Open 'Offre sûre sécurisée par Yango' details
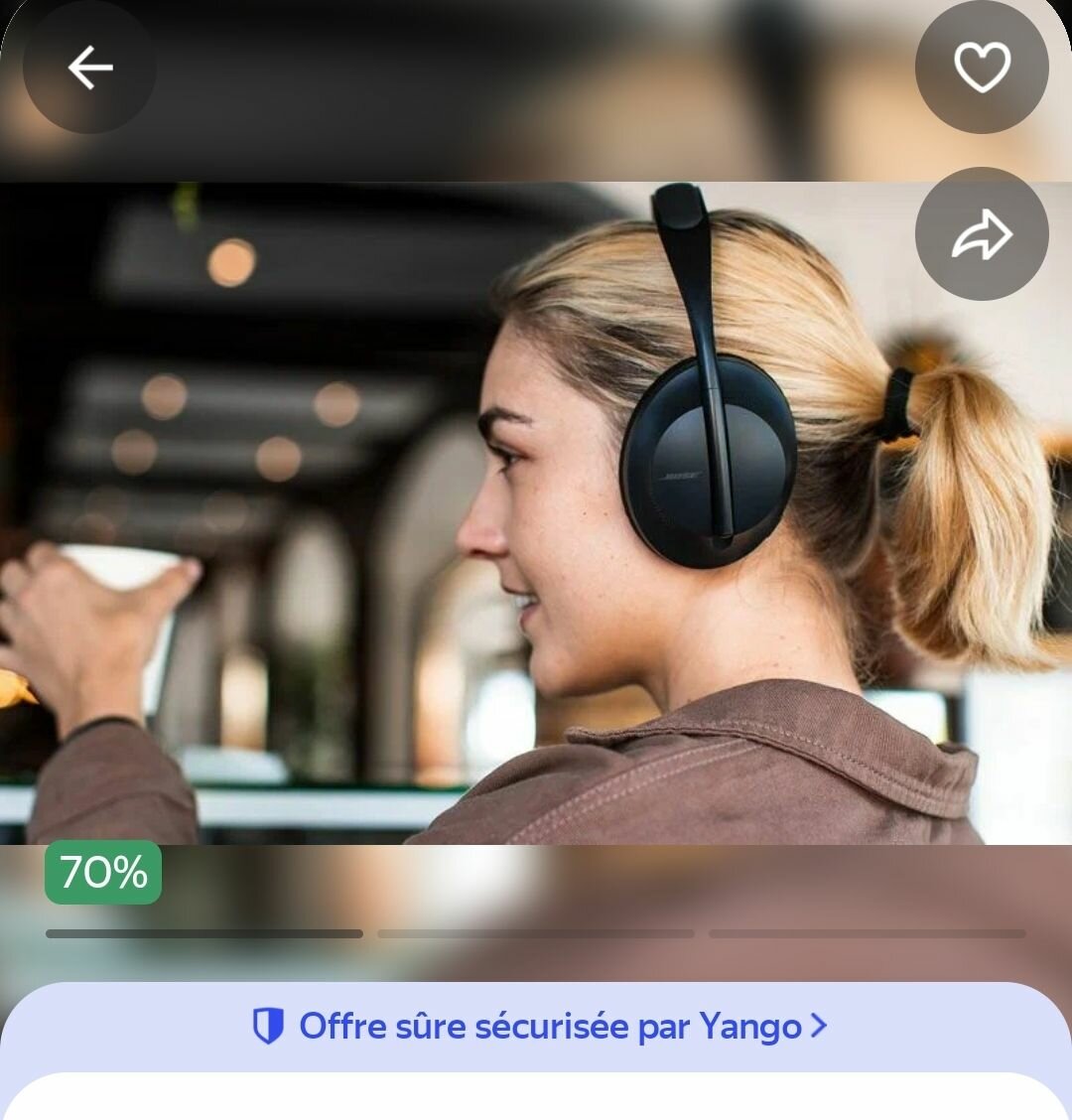Image resolution: width=1072 pixels, height=1120 pixels. pyautogui.click(x=539, y=1026)
